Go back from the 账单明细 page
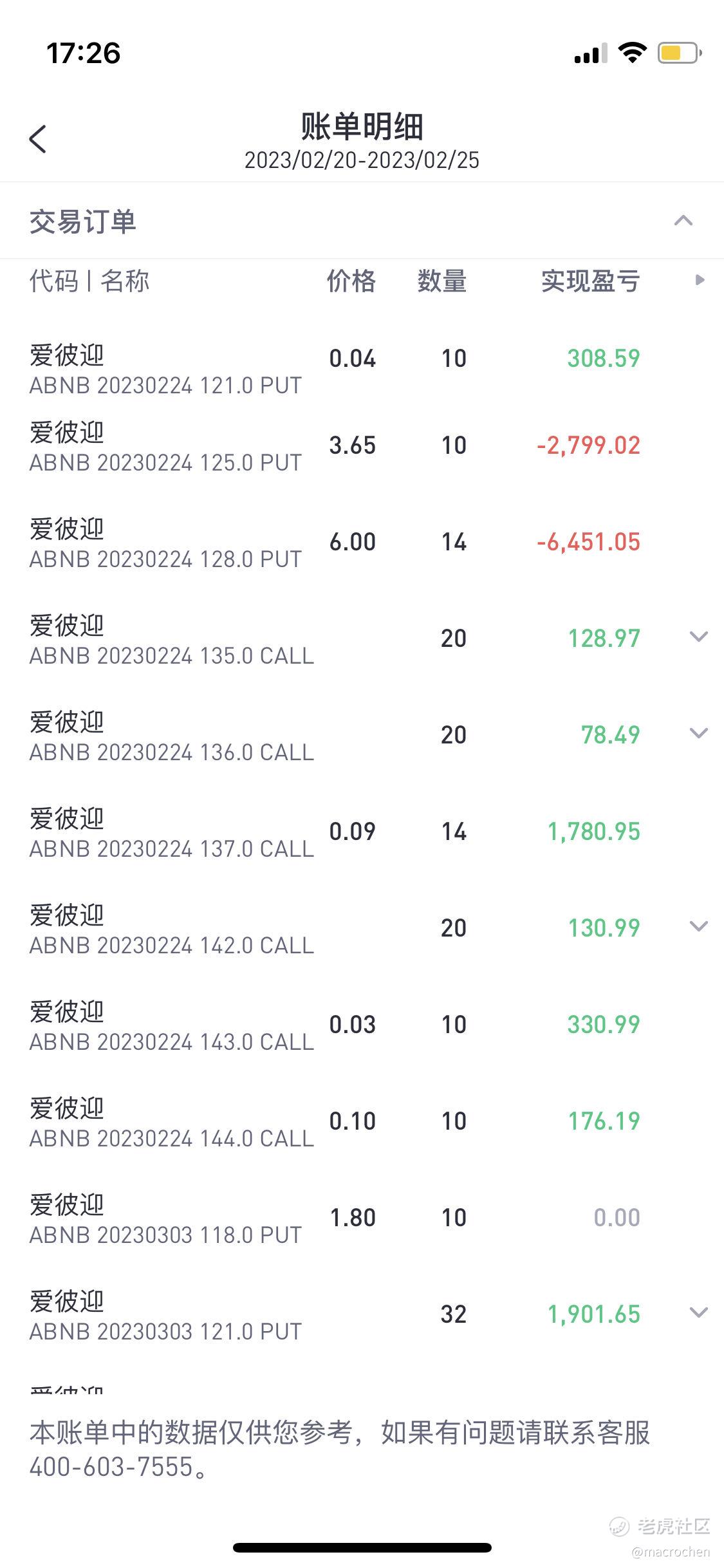The height and width of the screenshot is (1568, 724). (38, 139)
